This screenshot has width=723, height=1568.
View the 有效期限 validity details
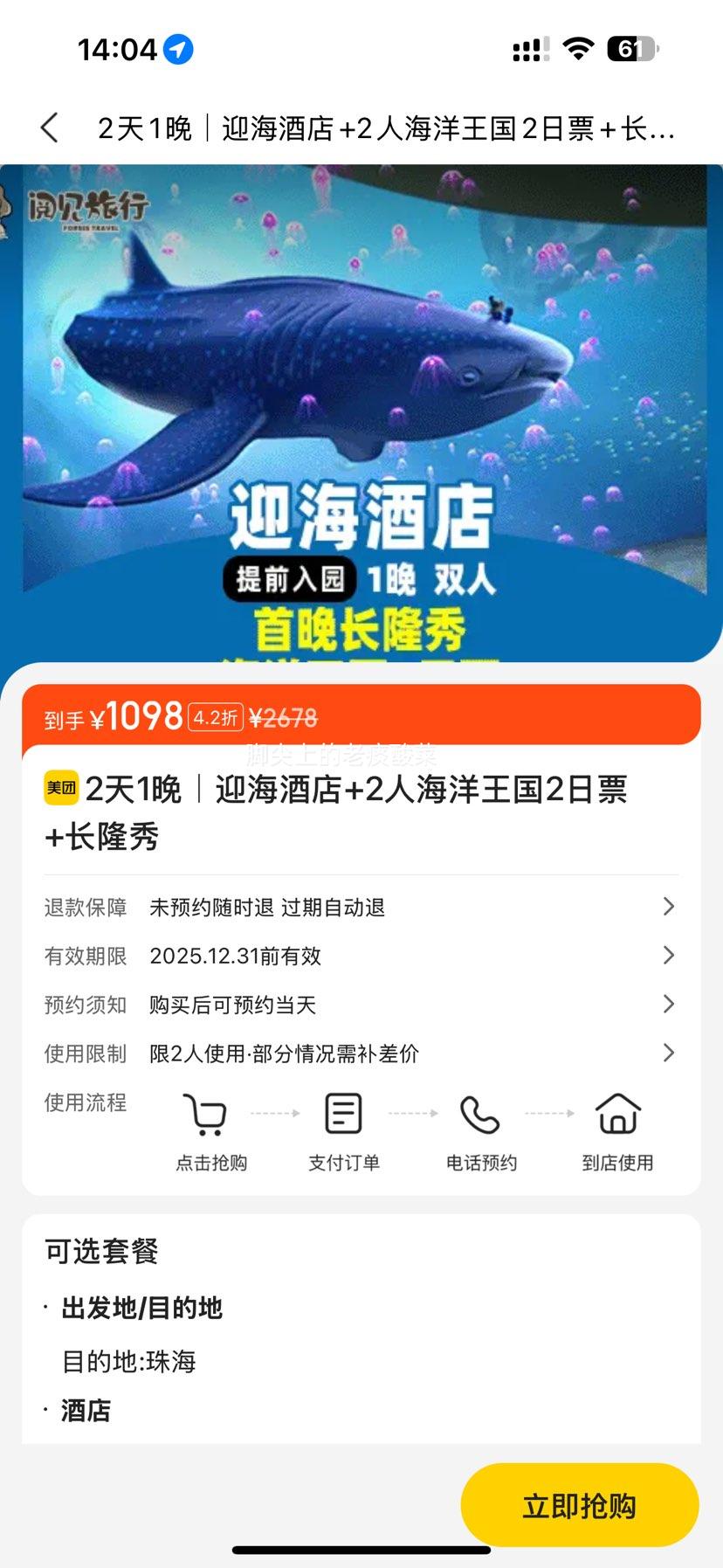(361, 956)
